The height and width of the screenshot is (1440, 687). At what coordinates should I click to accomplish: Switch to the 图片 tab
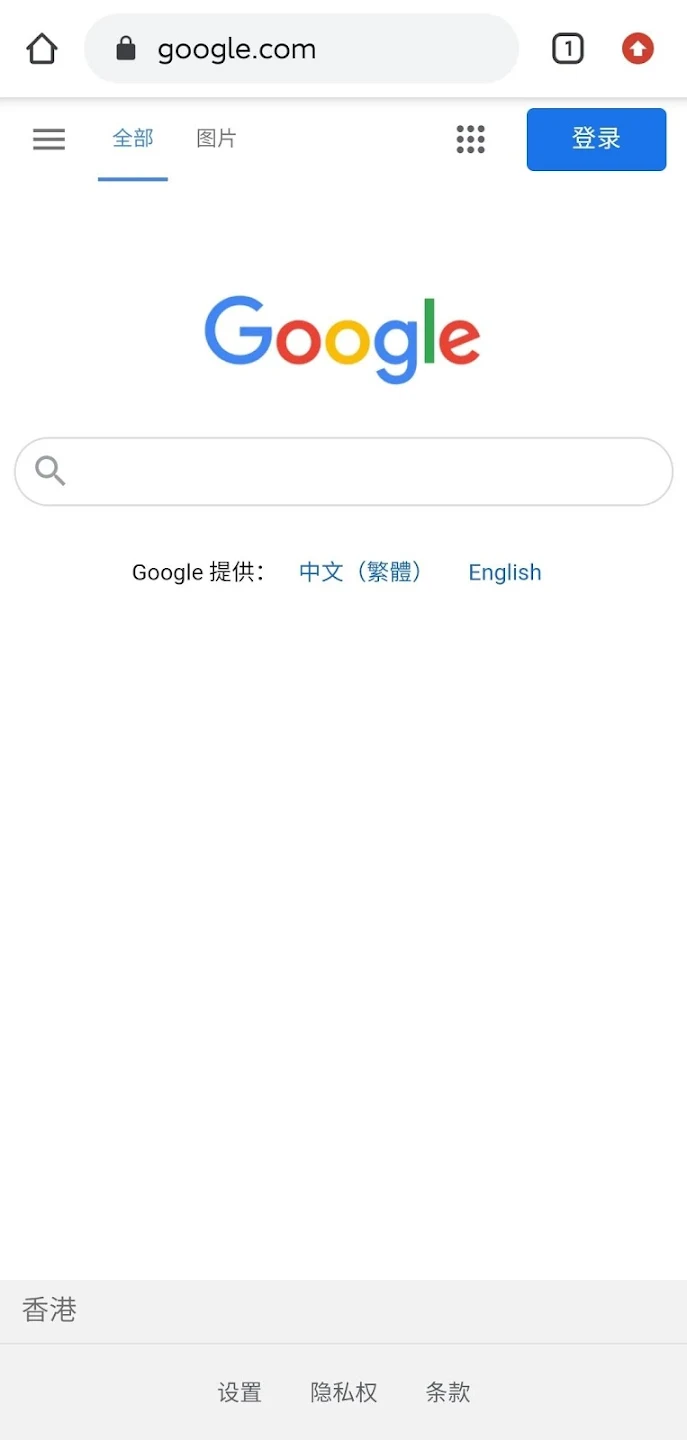(x=216, y=139)
